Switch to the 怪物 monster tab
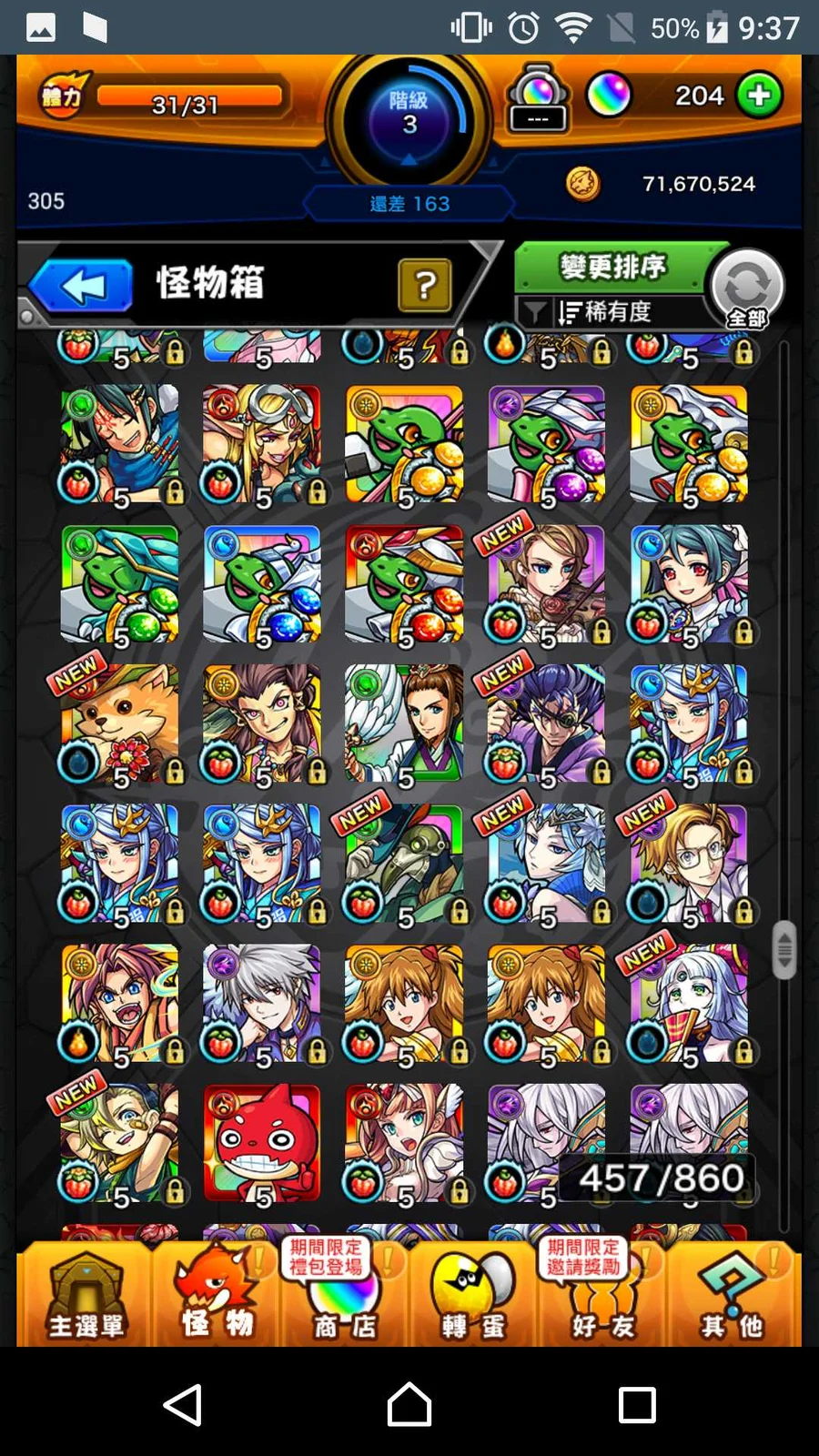The image size is (819, 1456). point(217,1297)
